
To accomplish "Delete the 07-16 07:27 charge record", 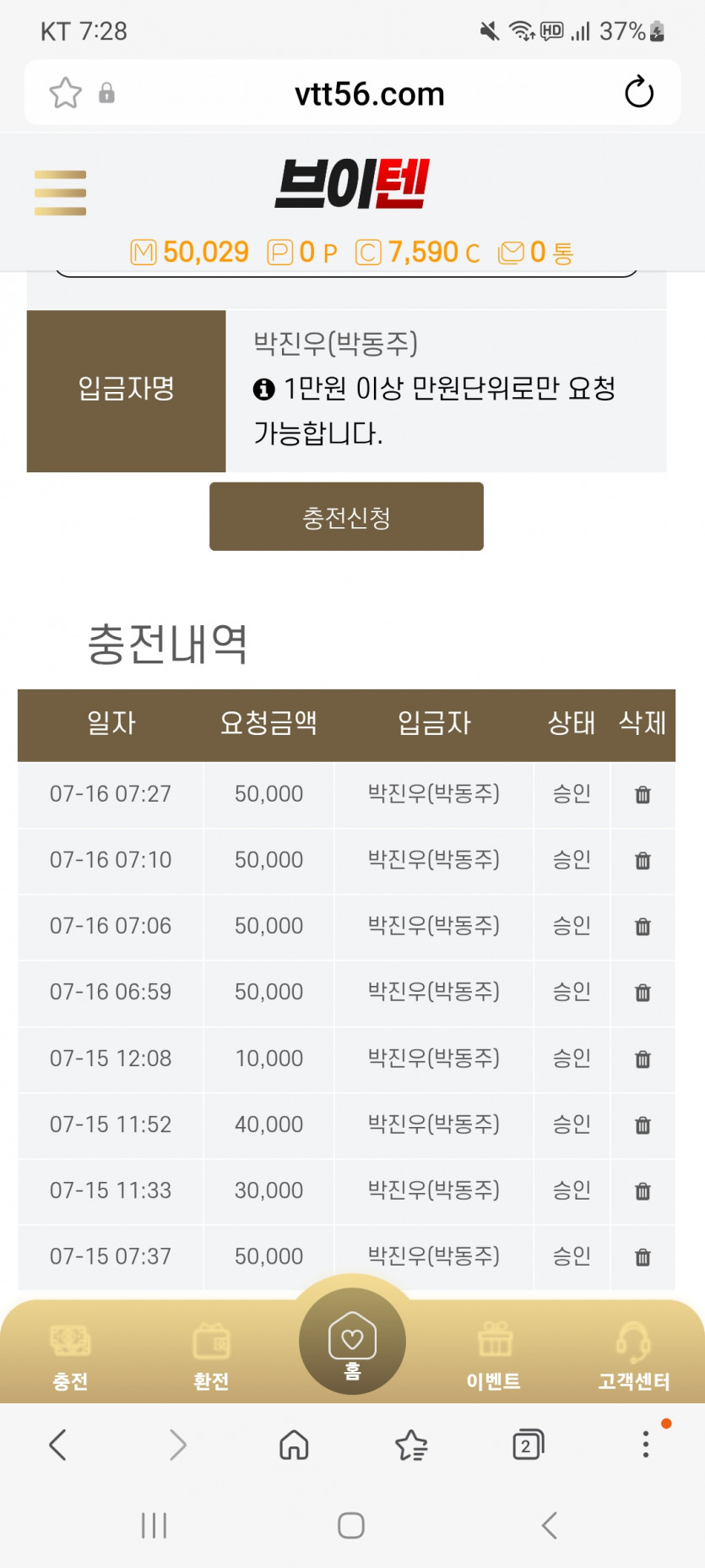I will pos(643,794).
